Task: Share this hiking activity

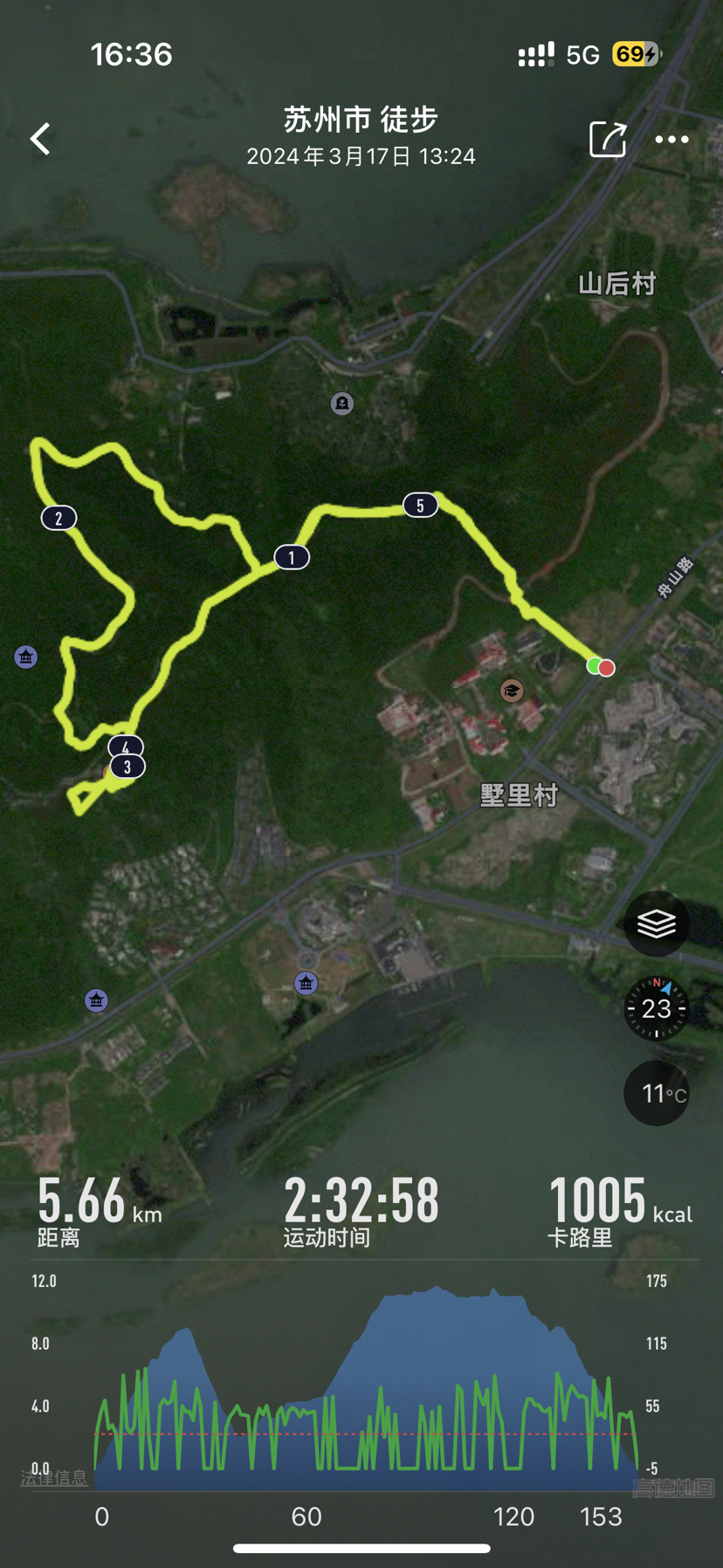Action: tap(608, 139)
